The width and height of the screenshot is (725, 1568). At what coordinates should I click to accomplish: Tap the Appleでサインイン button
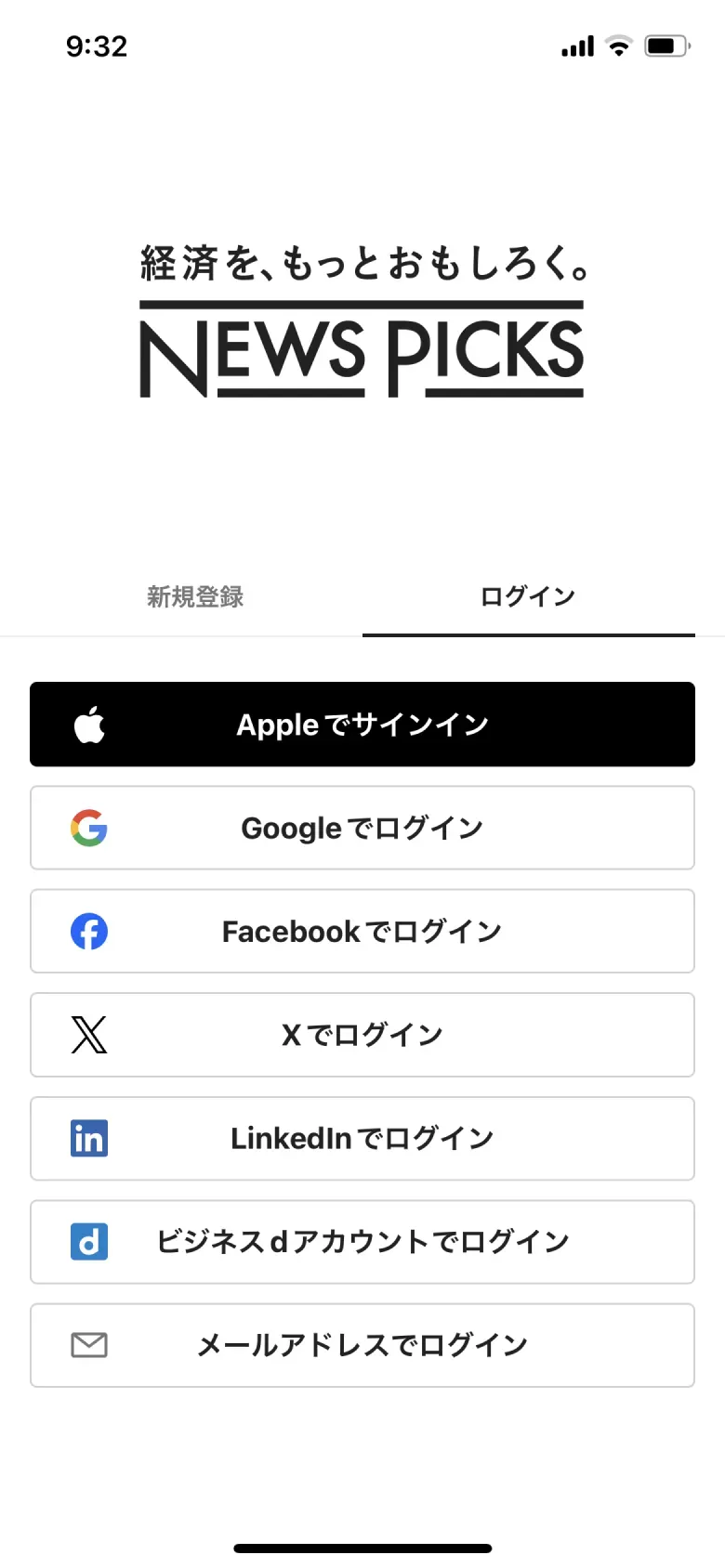pos(362,724)
